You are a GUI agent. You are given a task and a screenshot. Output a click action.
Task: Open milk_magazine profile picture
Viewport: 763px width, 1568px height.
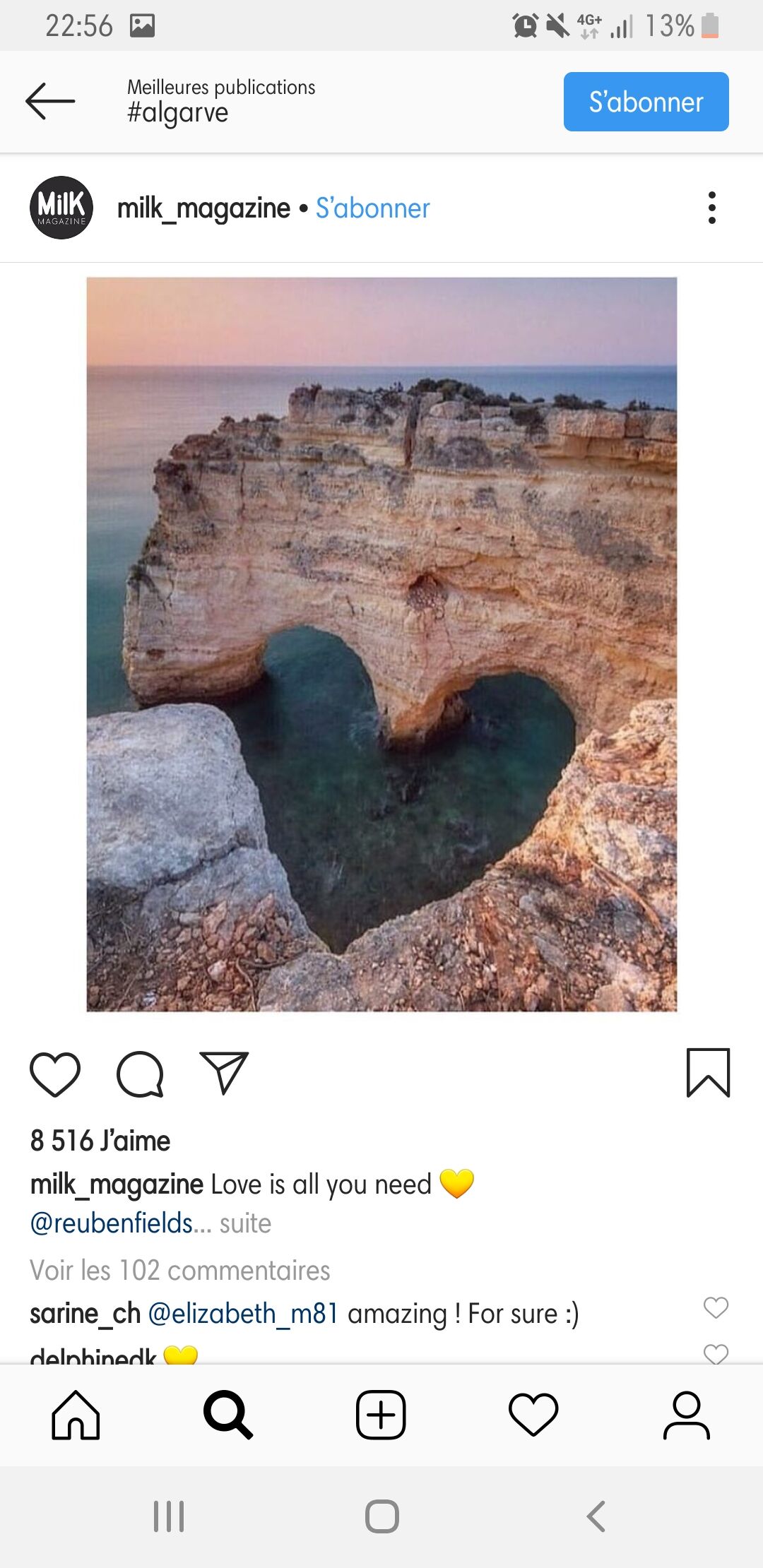coord(61,208)
